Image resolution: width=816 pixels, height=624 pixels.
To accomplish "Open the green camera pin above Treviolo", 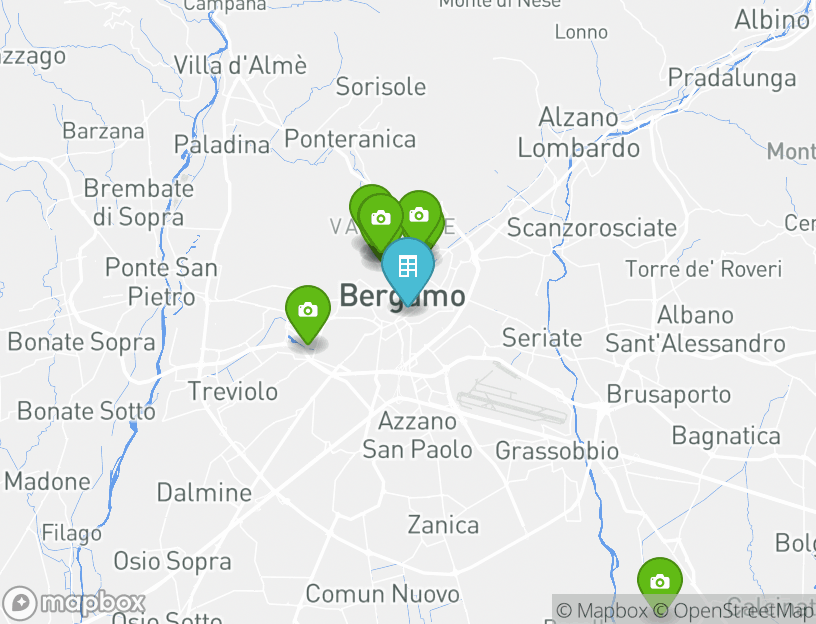I will click(308, 311).
